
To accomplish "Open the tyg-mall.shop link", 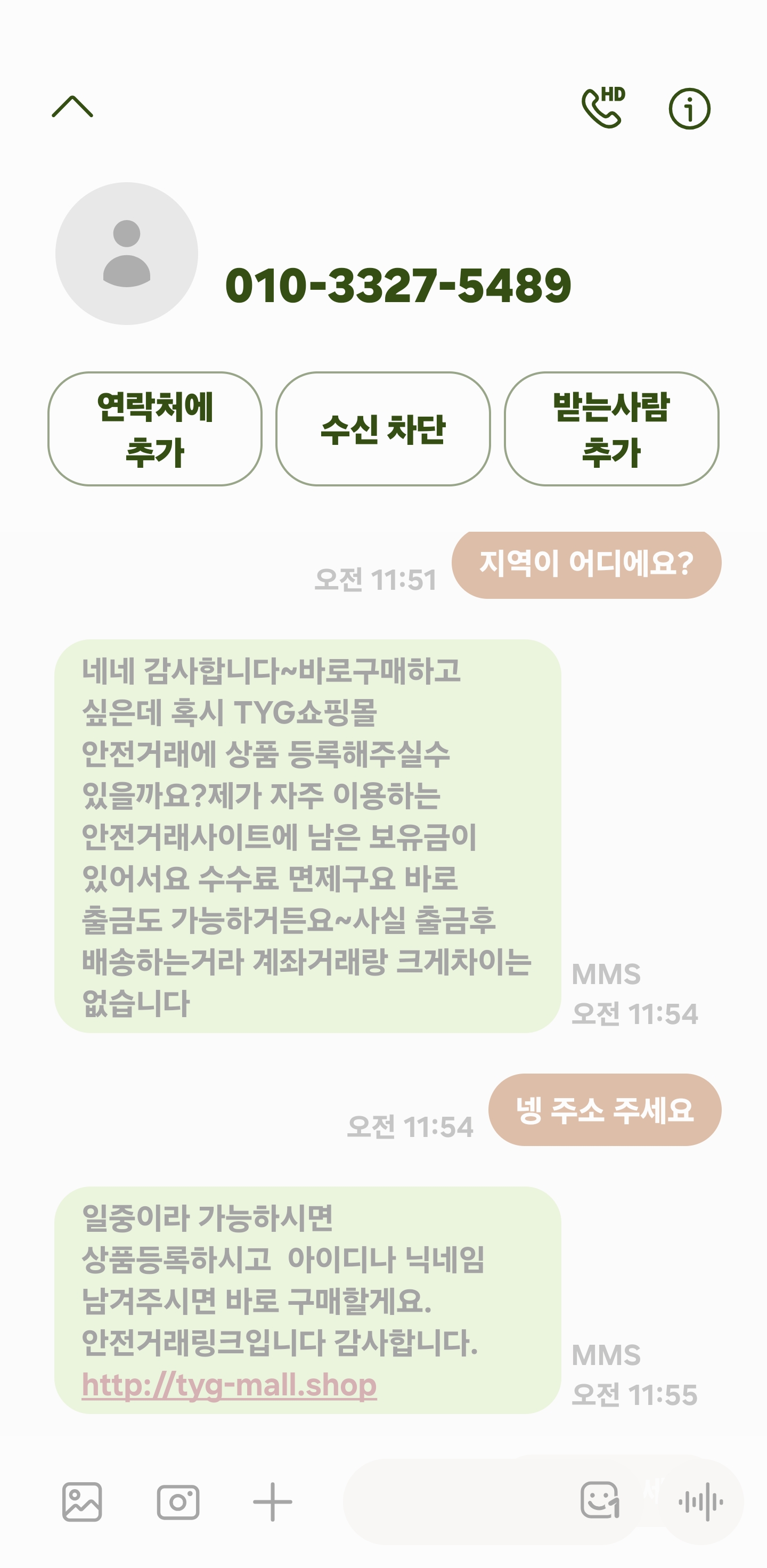I will tap(229, 1385).
